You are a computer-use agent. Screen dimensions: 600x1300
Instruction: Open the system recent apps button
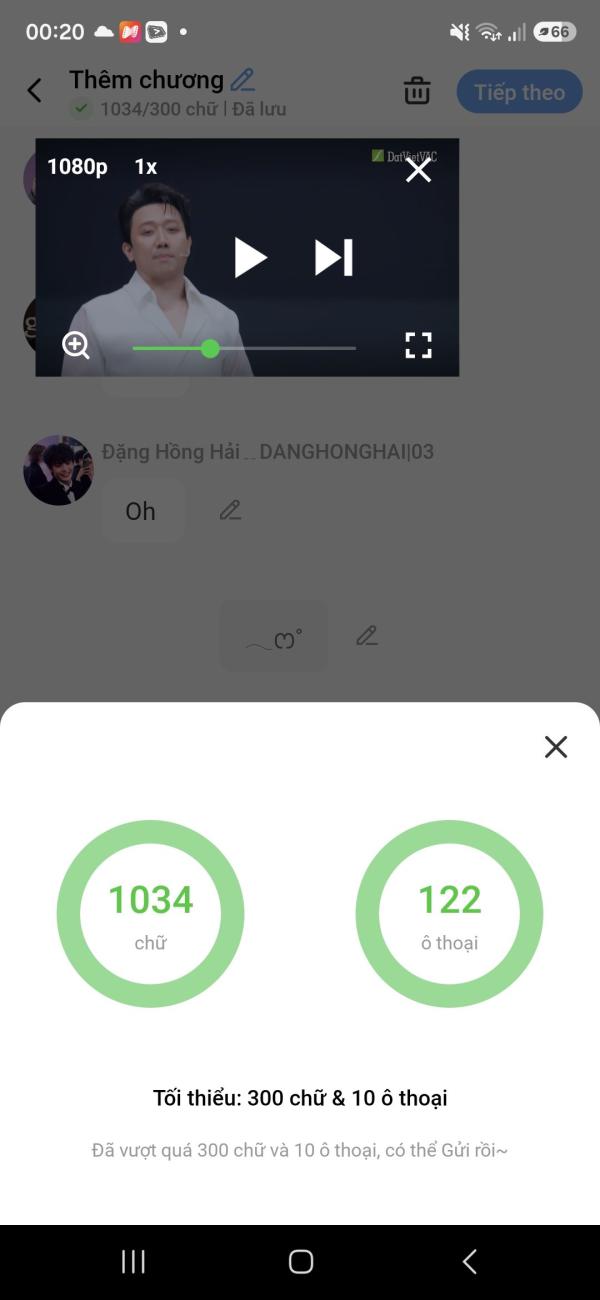coord(133,1262)
